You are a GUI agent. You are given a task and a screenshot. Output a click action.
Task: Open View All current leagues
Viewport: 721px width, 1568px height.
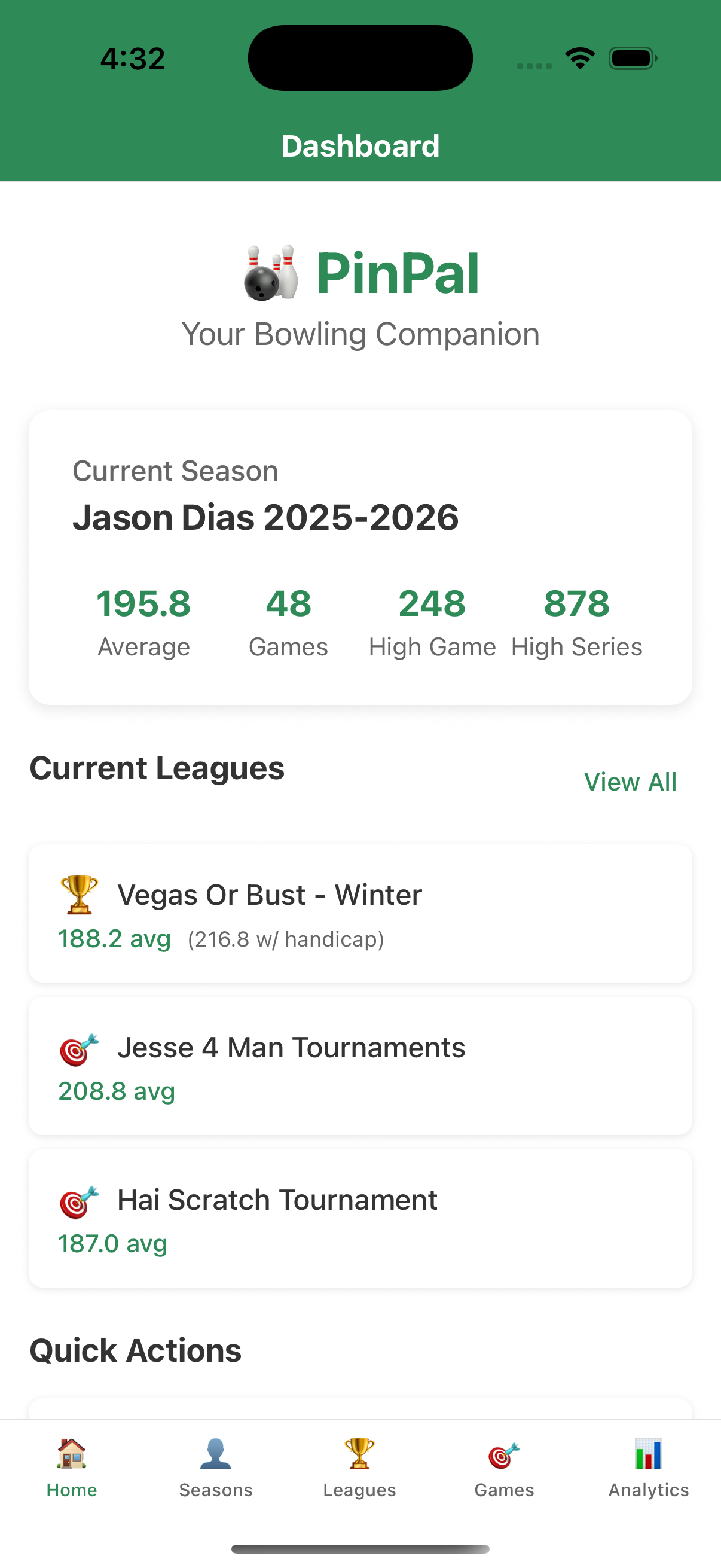coord(630,782)
